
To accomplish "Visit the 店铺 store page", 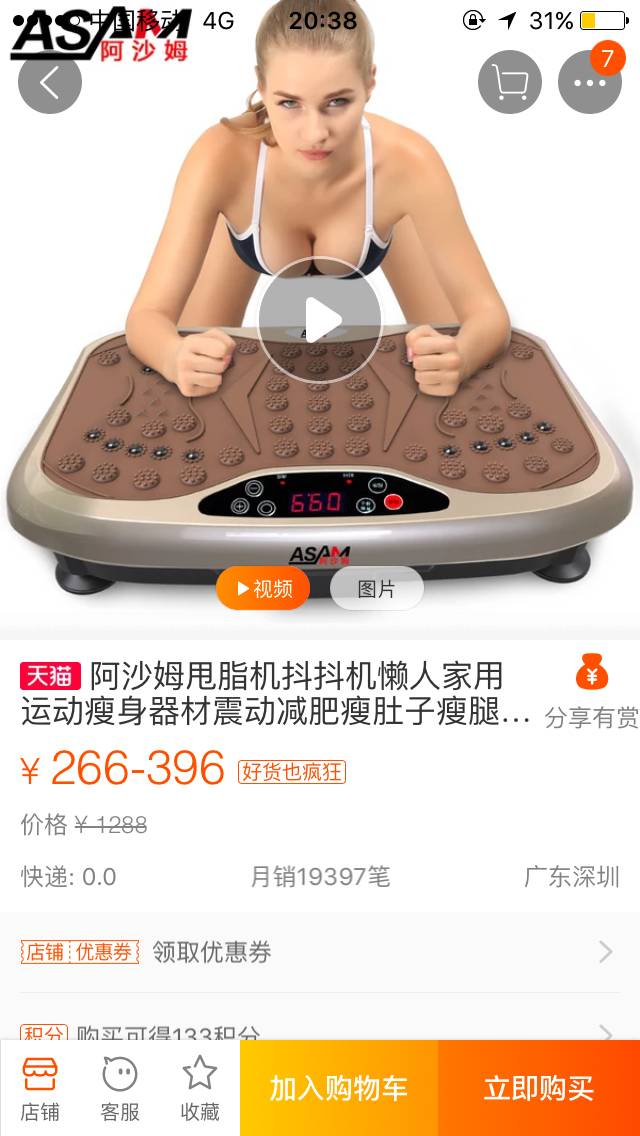I will [x=40, y=1088].
